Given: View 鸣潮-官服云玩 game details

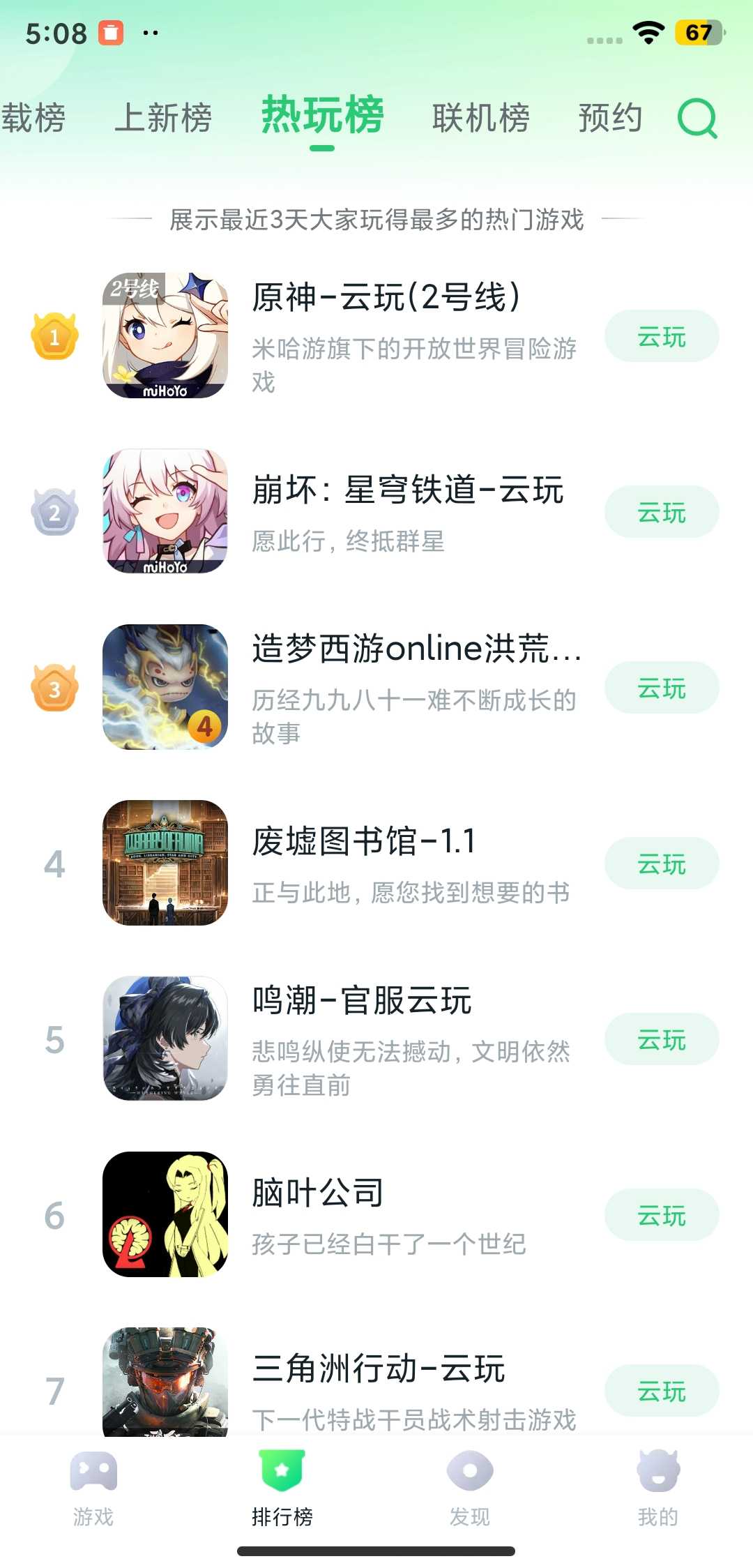Looking at the screenshot, I should coord(362,1001).
